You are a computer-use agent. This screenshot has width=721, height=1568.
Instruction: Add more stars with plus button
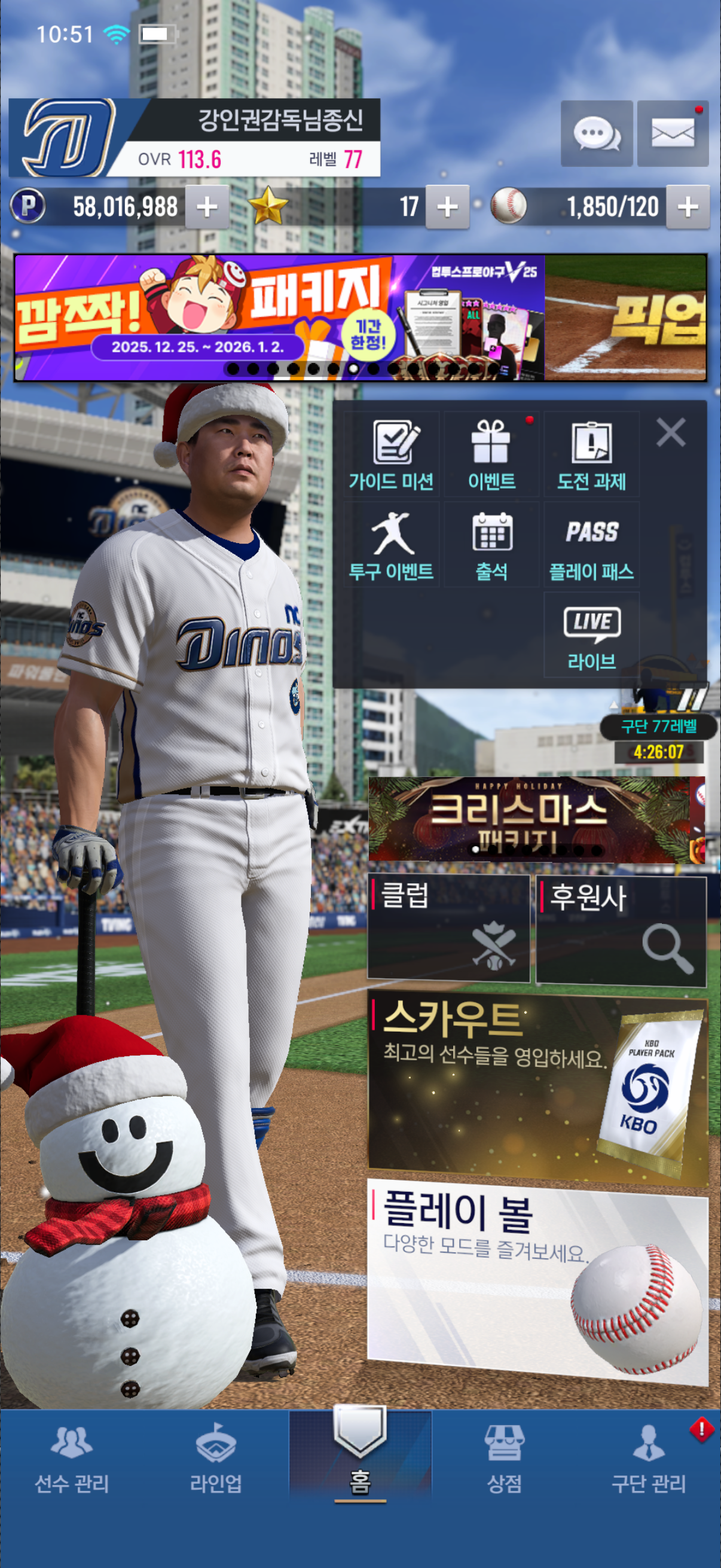click(447, 207)
